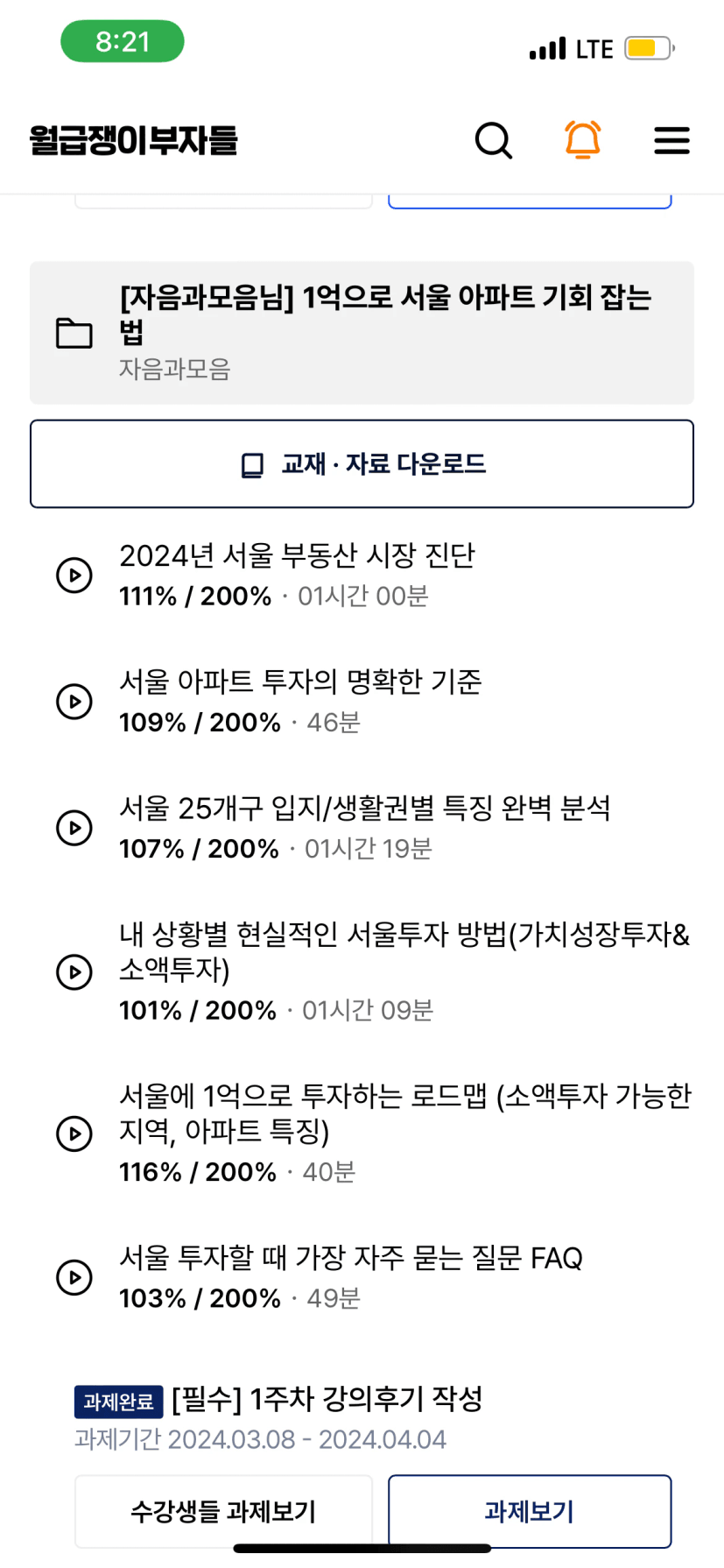Image resolution: width=724 pixels, height=1568 pixels.
Task: Tap the 월급쟁이부자들 home logo
Action: tap(134, 140)
